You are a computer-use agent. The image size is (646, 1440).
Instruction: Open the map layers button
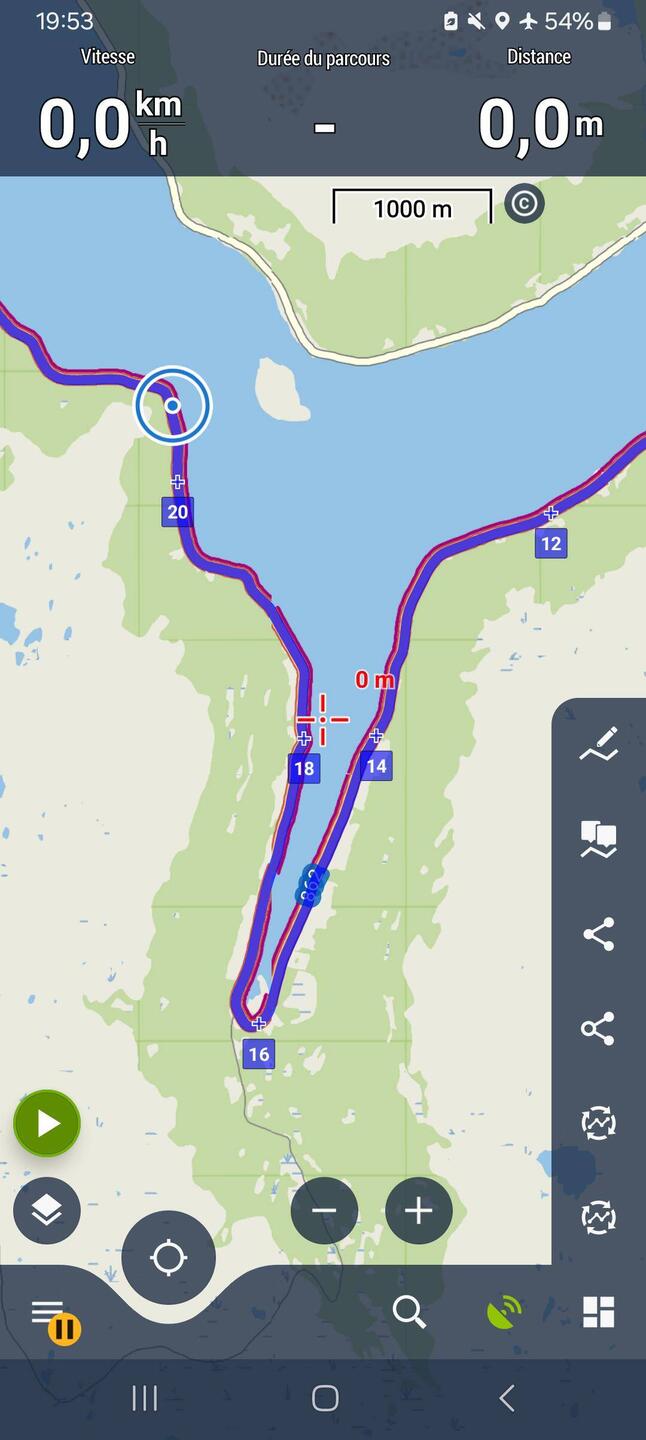pyautogui.click(x=47, y=1211)
